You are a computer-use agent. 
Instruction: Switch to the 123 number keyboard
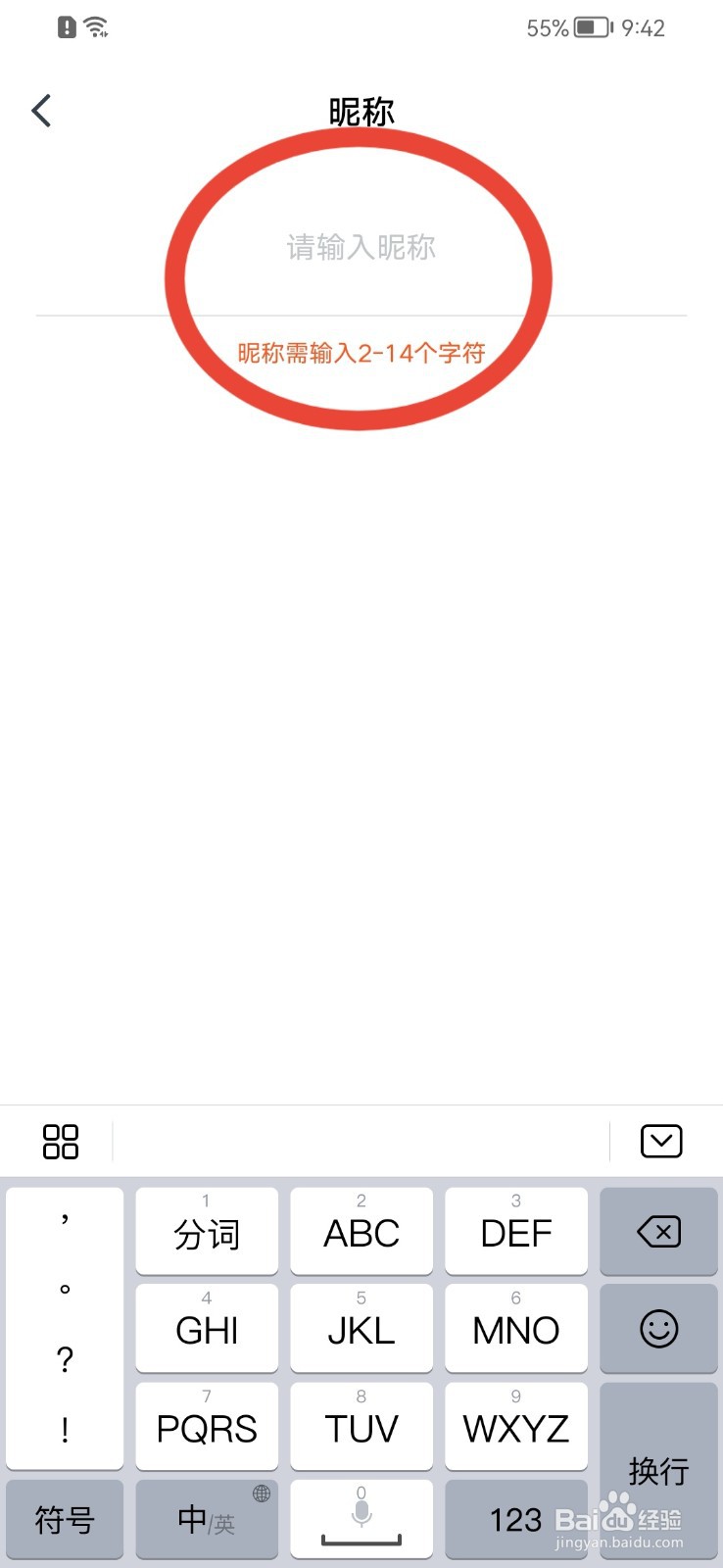tap(516, 1519)
